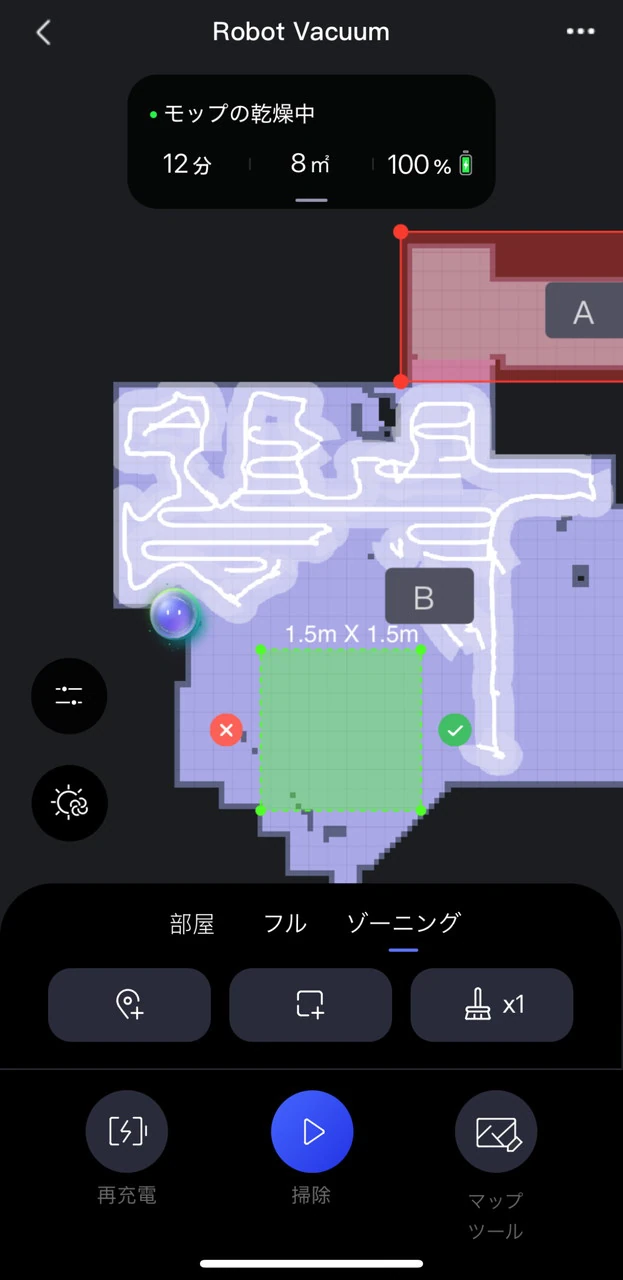The width and height of the screenshot is (623, 1280).
Task: Cancel the green zone with the red X
Action: 226,730
